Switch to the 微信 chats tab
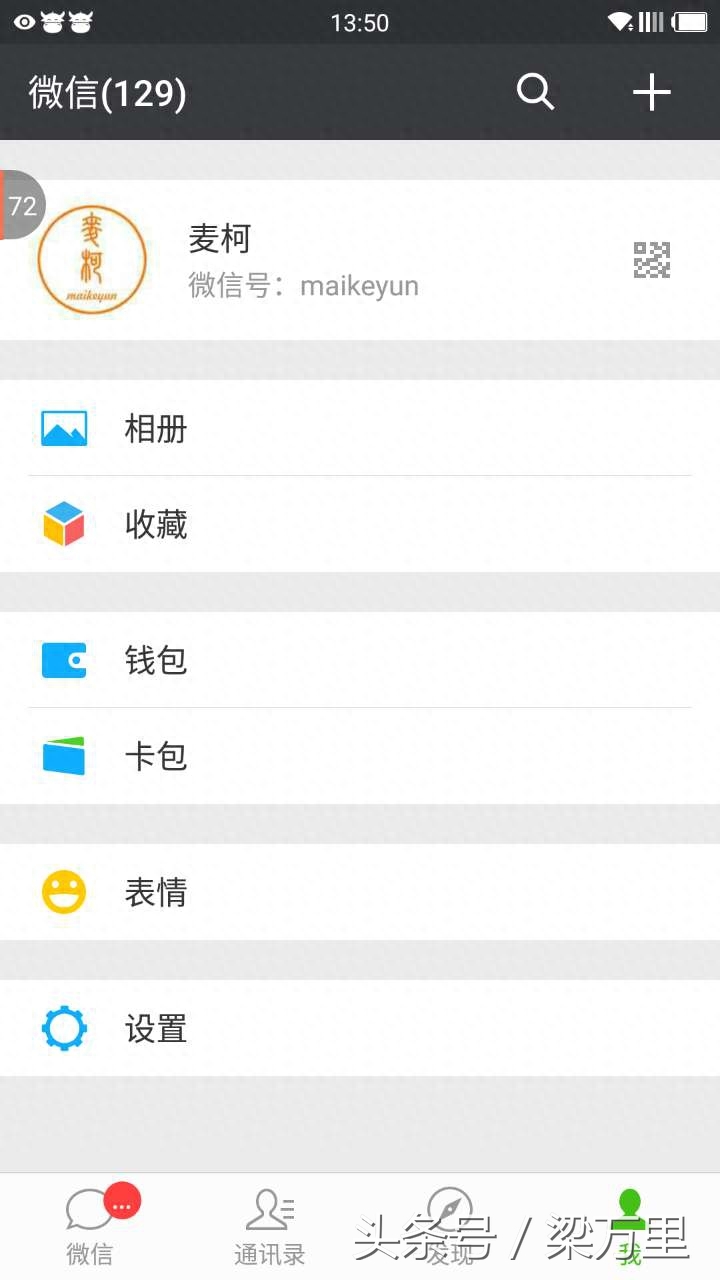 click(x=90, y=1225)
